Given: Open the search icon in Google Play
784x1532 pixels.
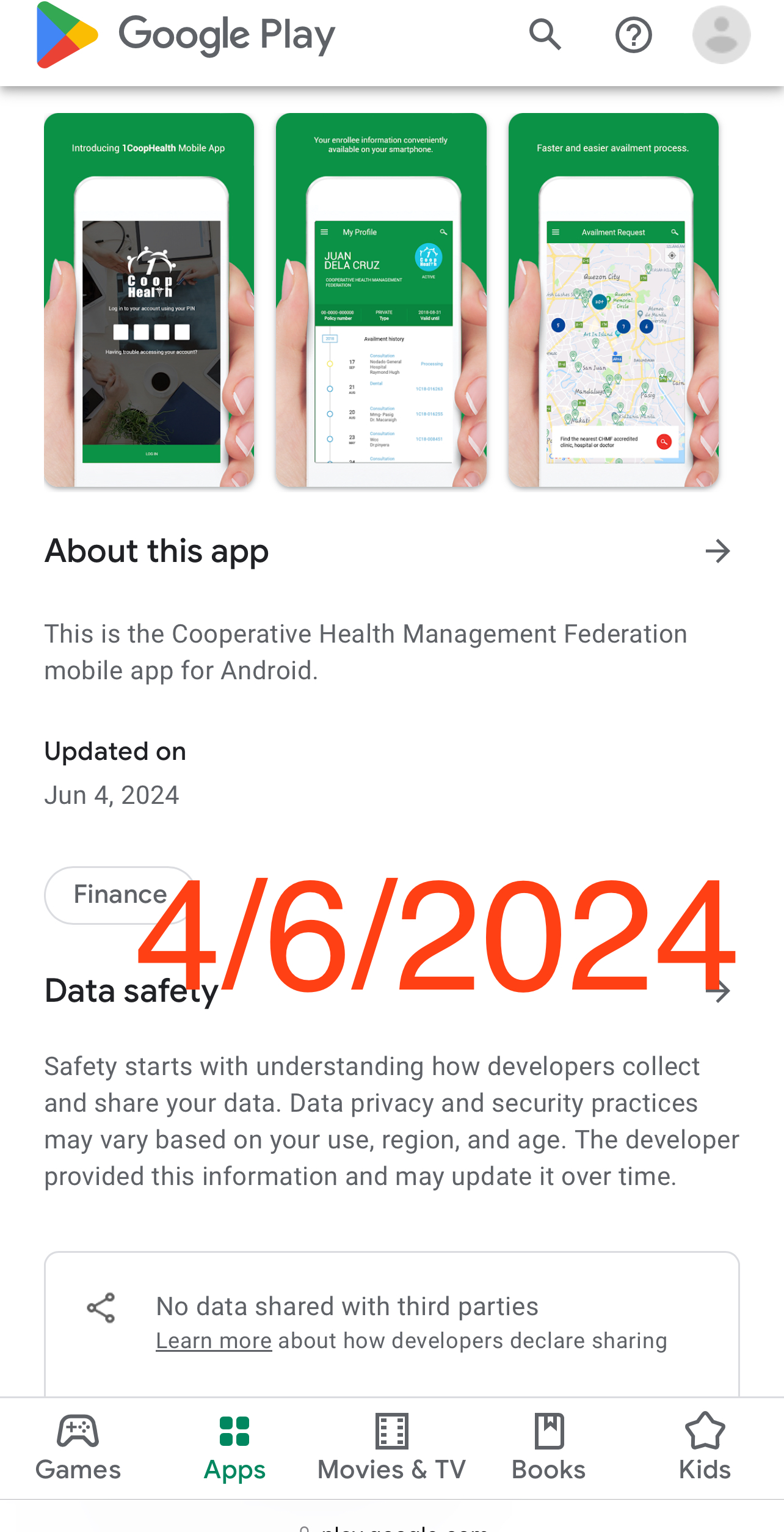Looking at the screenshot, I should [545, 35].
